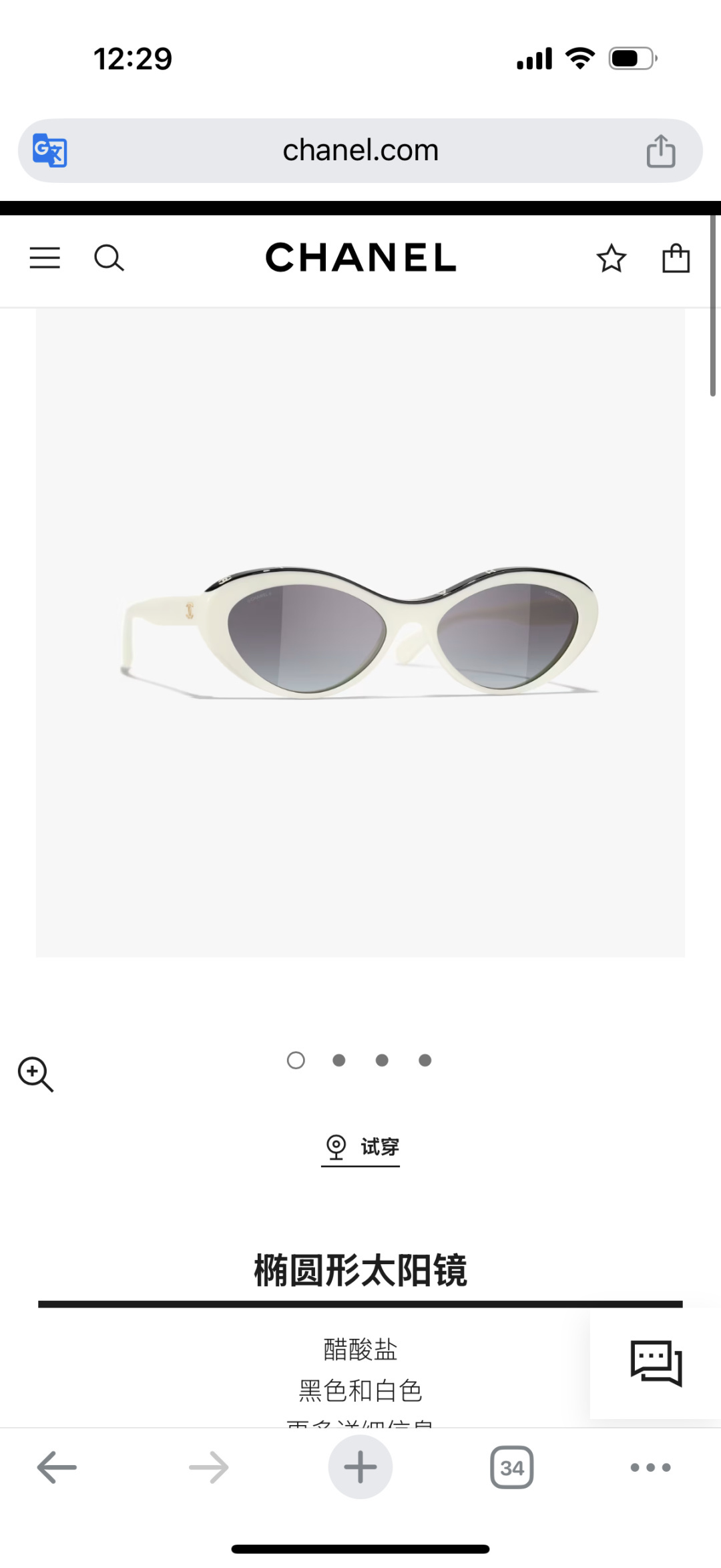
Task: Open the hamburger navigation menu
Action: [45, 258]
